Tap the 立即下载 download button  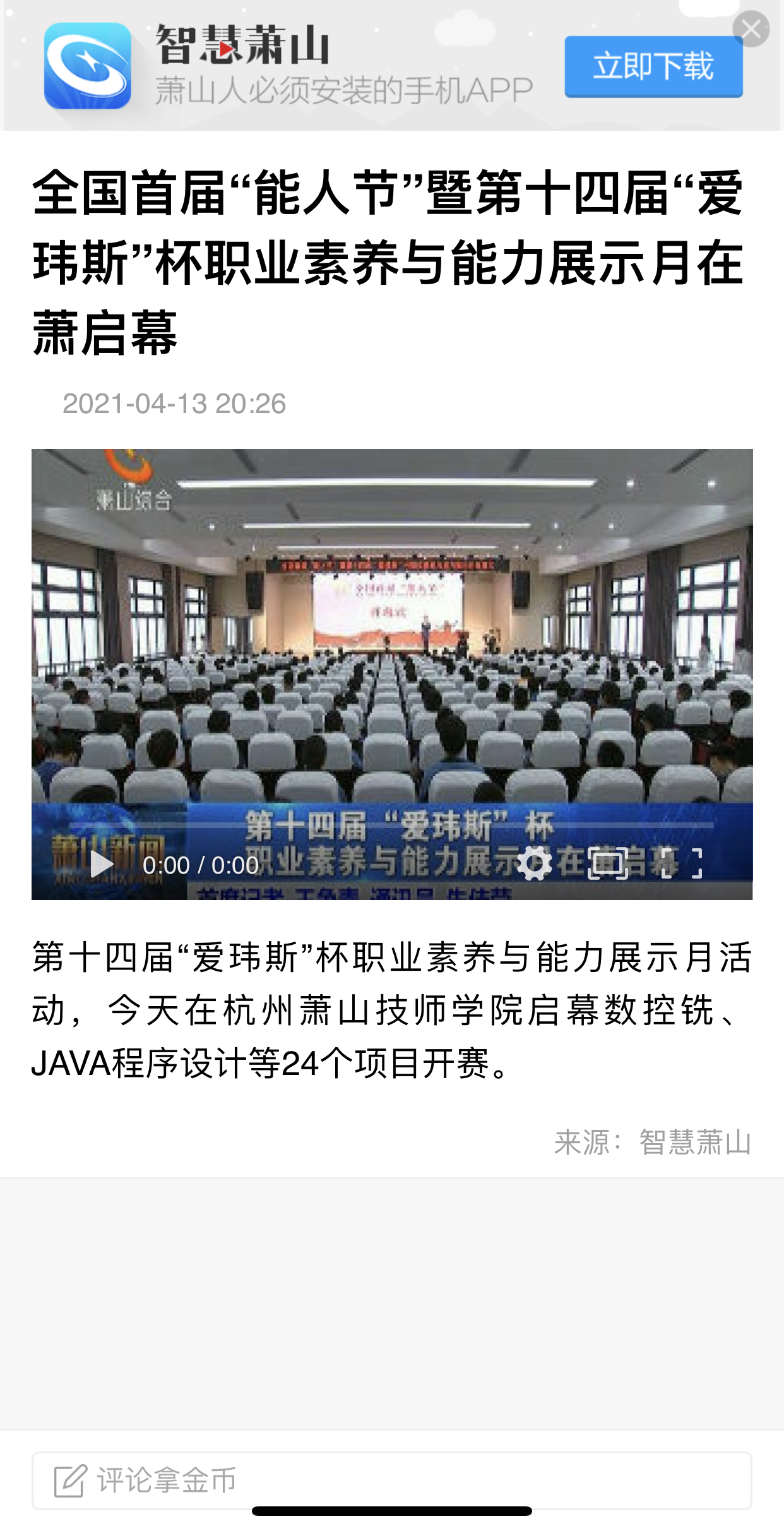tap(653, 66)
